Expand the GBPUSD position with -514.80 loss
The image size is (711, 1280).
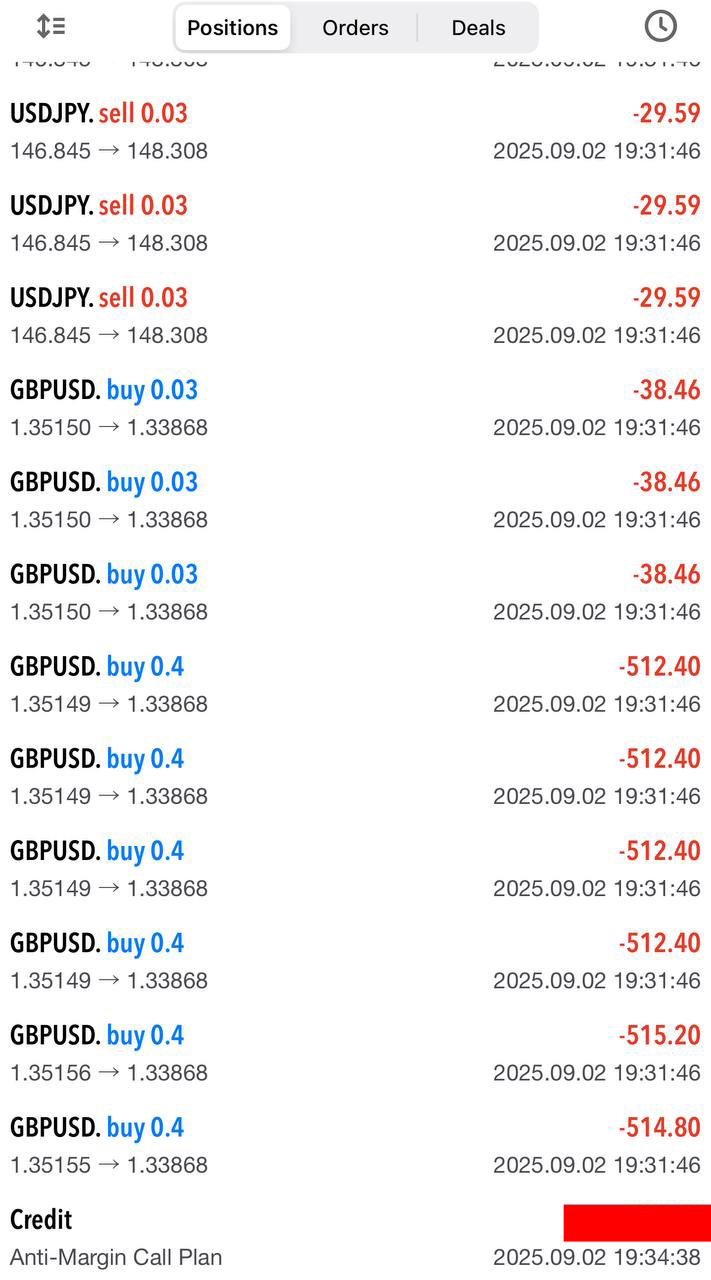coord(355,1145)
